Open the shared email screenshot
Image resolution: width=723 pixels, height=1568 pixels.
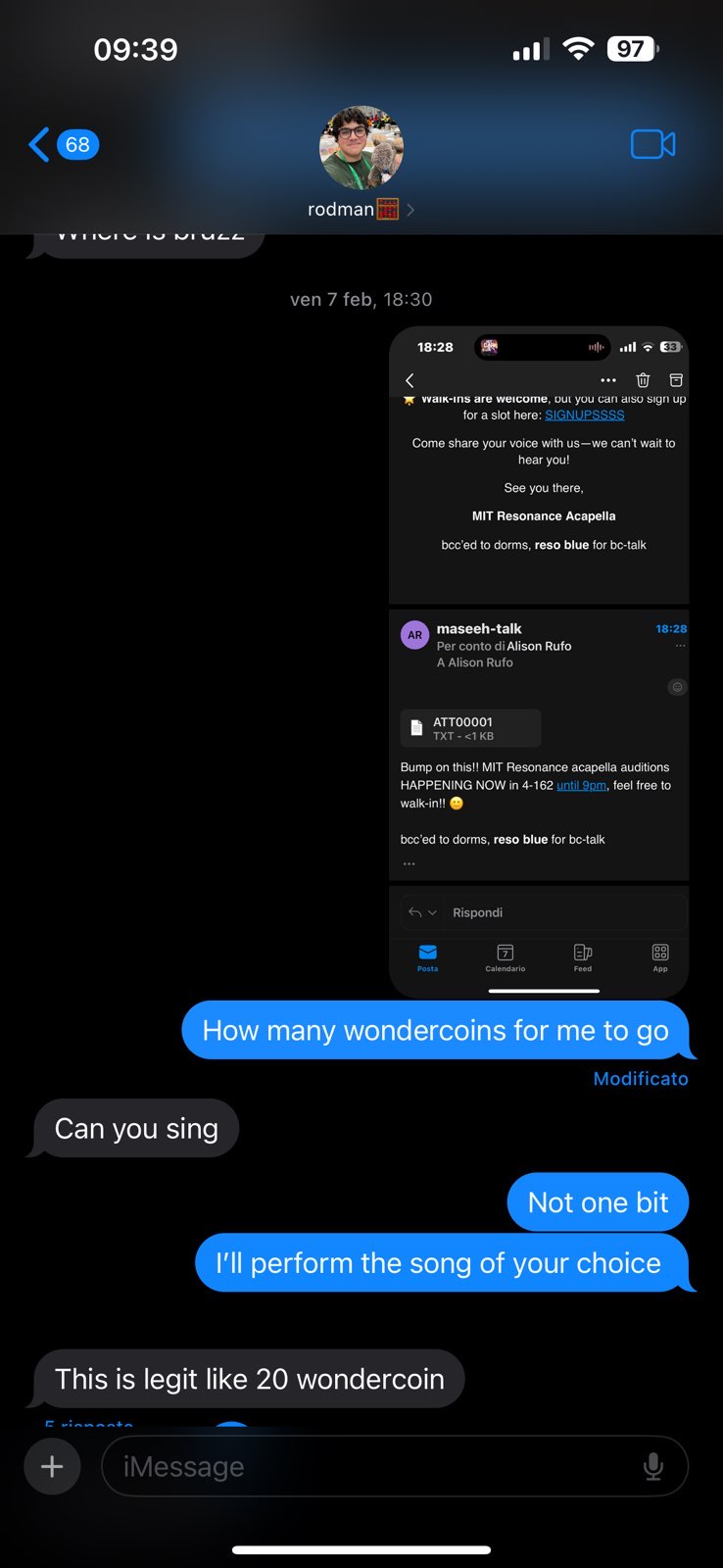click(x=539, y=661)
